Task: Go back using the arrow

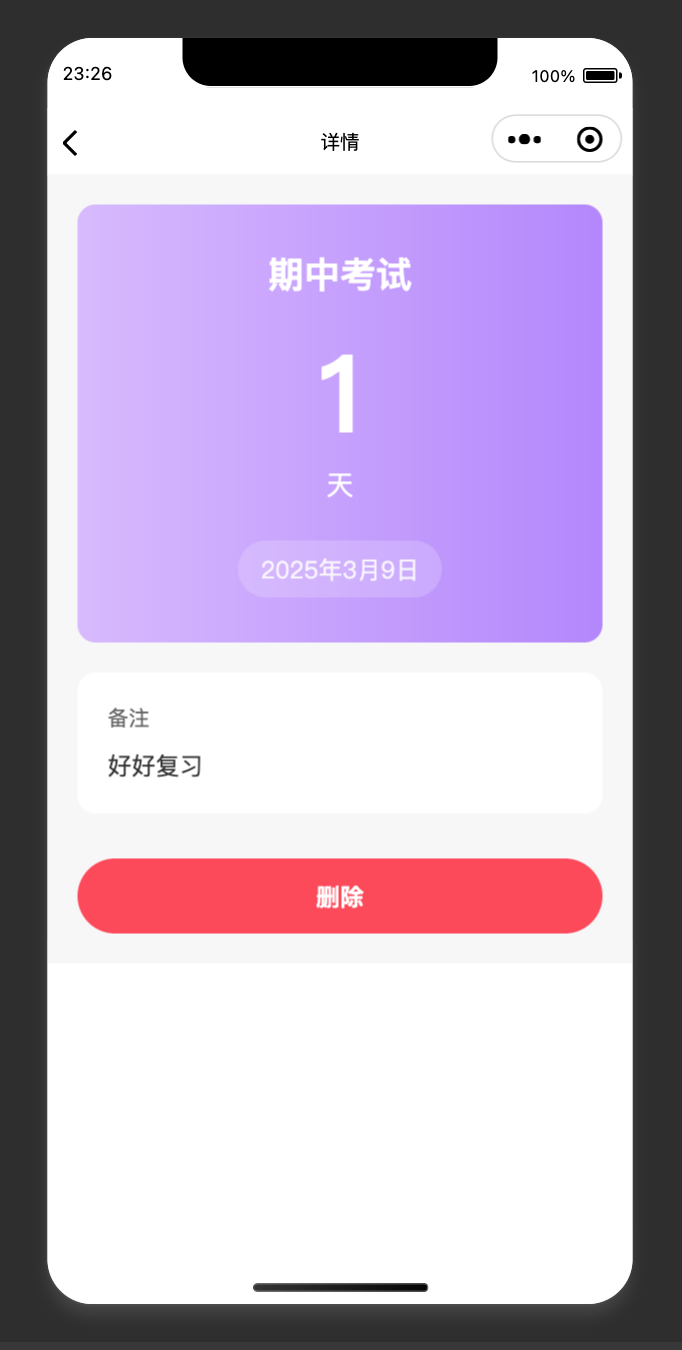Action: 70,143
